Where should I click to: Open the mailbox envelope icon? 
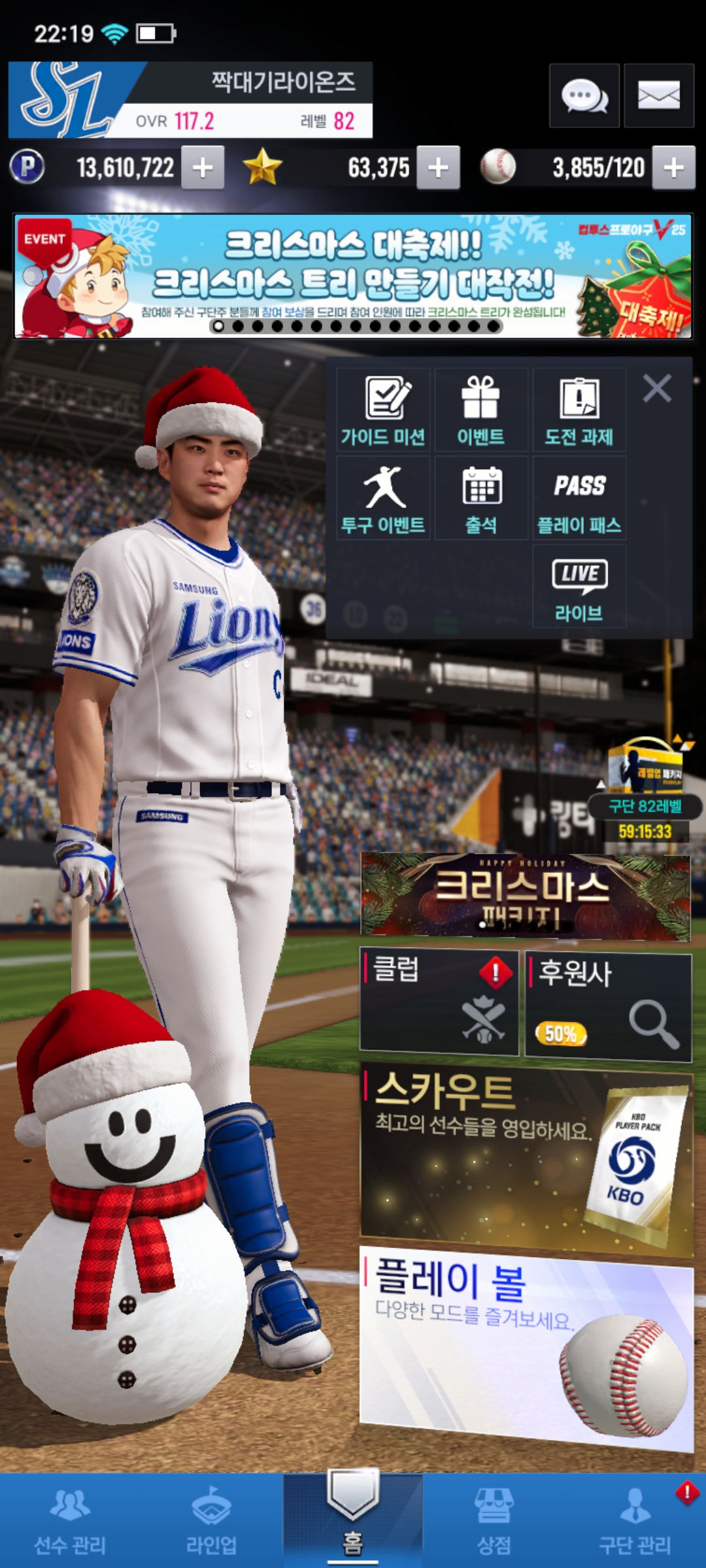pyautogui.click(x=658, y=96)
